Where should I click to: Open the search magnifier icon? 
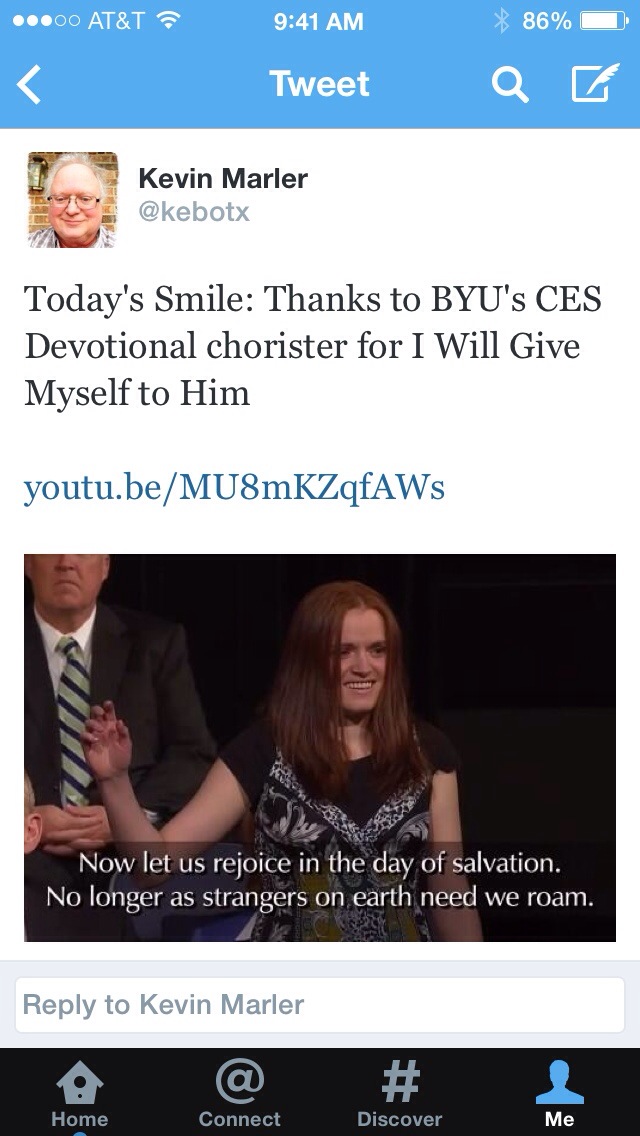click(x=510, y=85)
